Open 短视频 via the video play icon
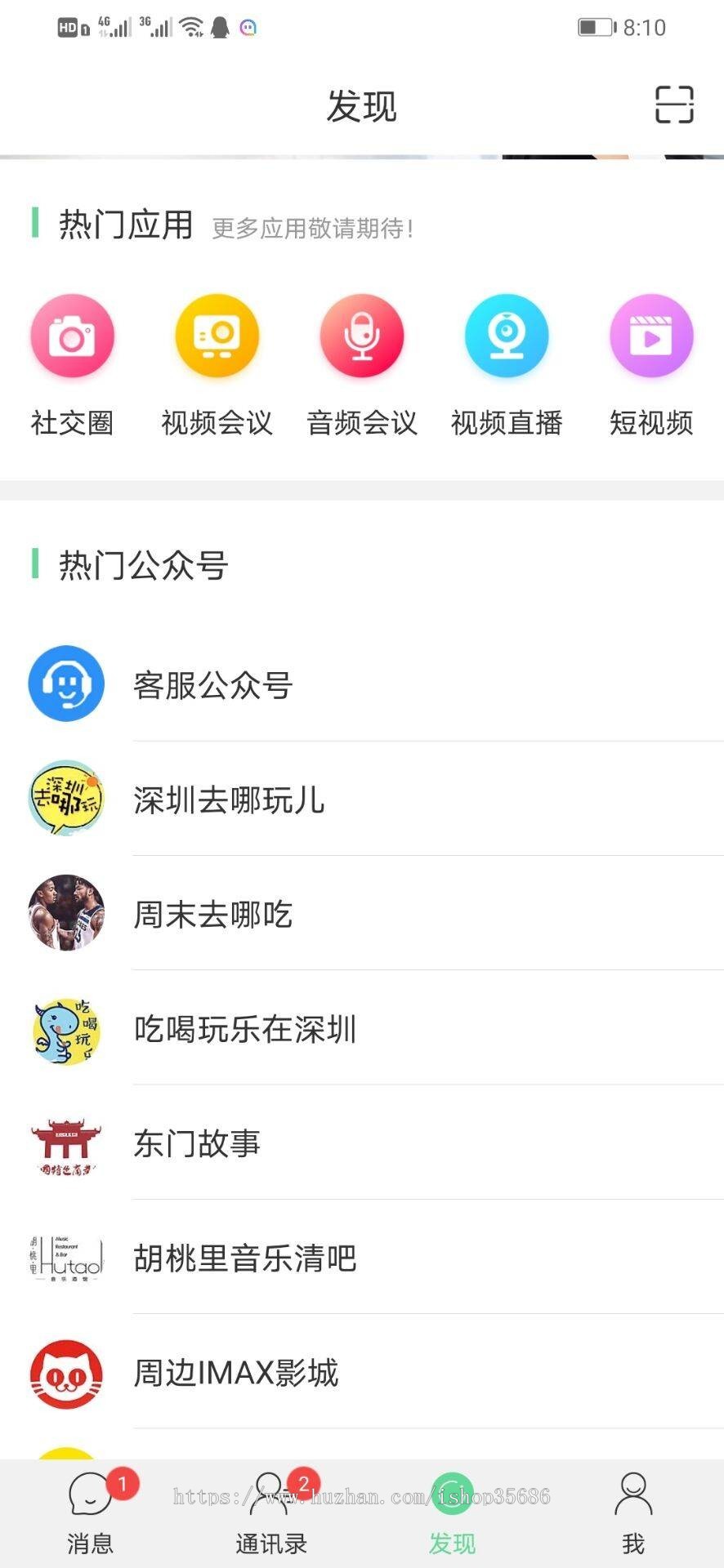This screenshot has width=724, height=1568. (651, 336)
